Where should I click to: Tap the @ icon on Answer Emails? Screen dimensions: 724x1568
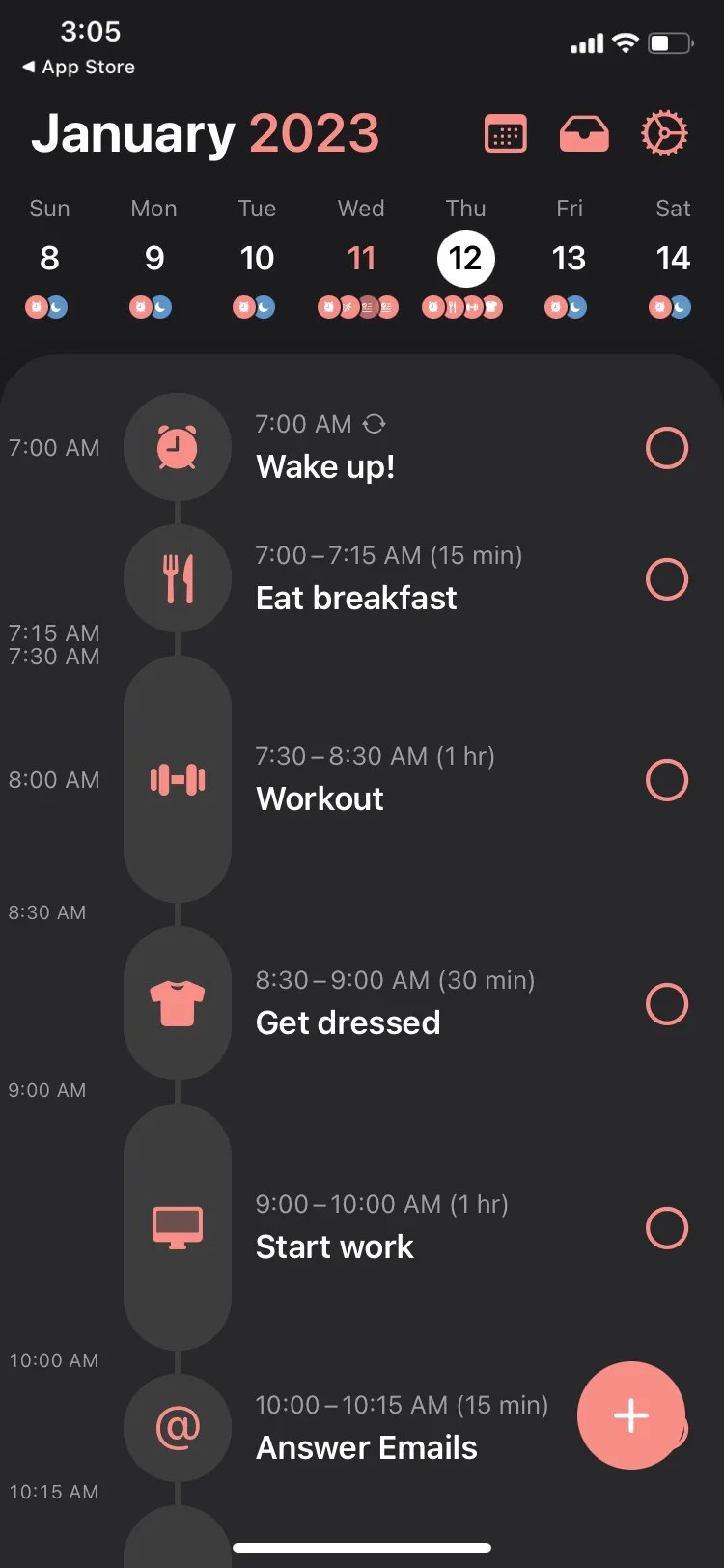178,1429
